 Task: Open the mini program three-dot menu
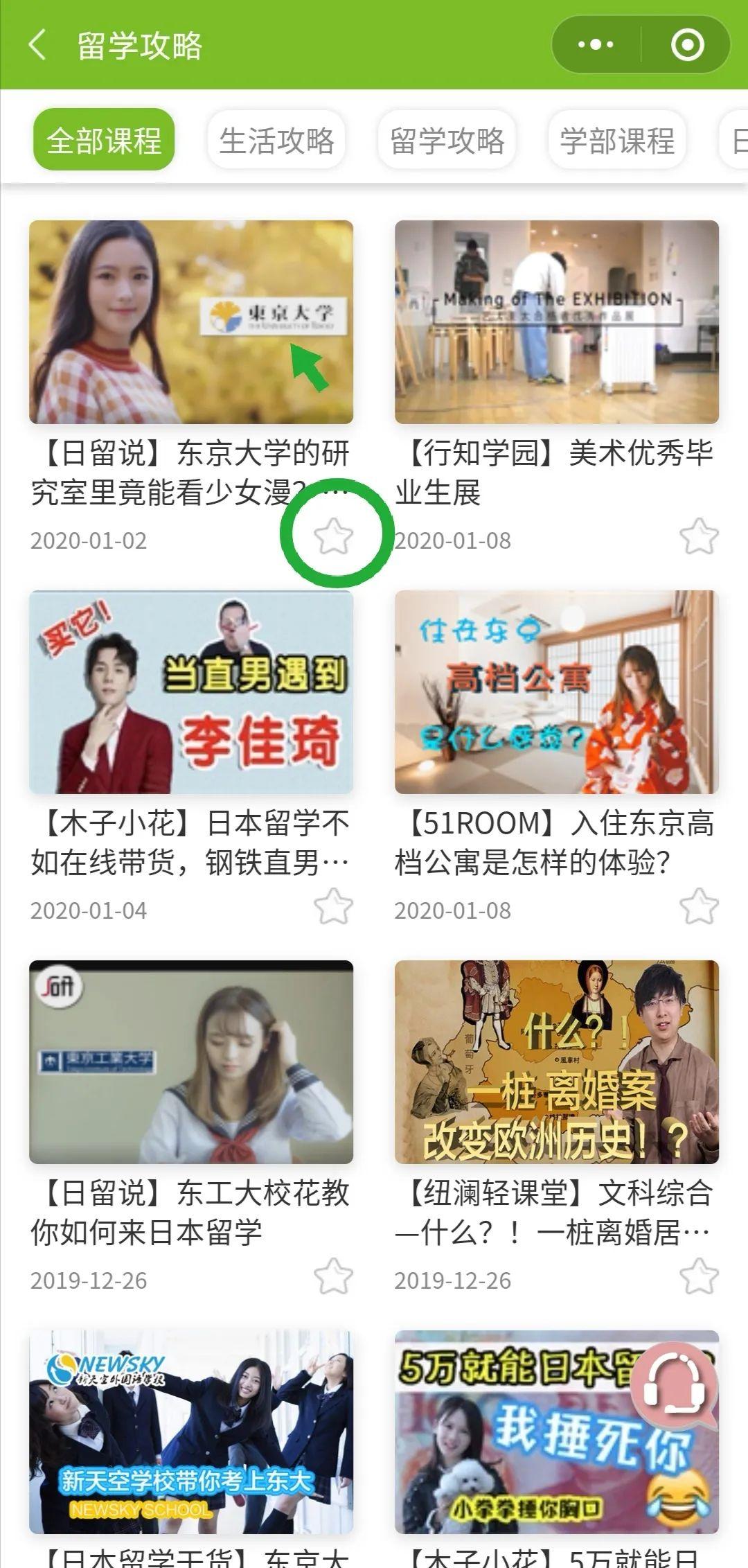click(596, 45)
